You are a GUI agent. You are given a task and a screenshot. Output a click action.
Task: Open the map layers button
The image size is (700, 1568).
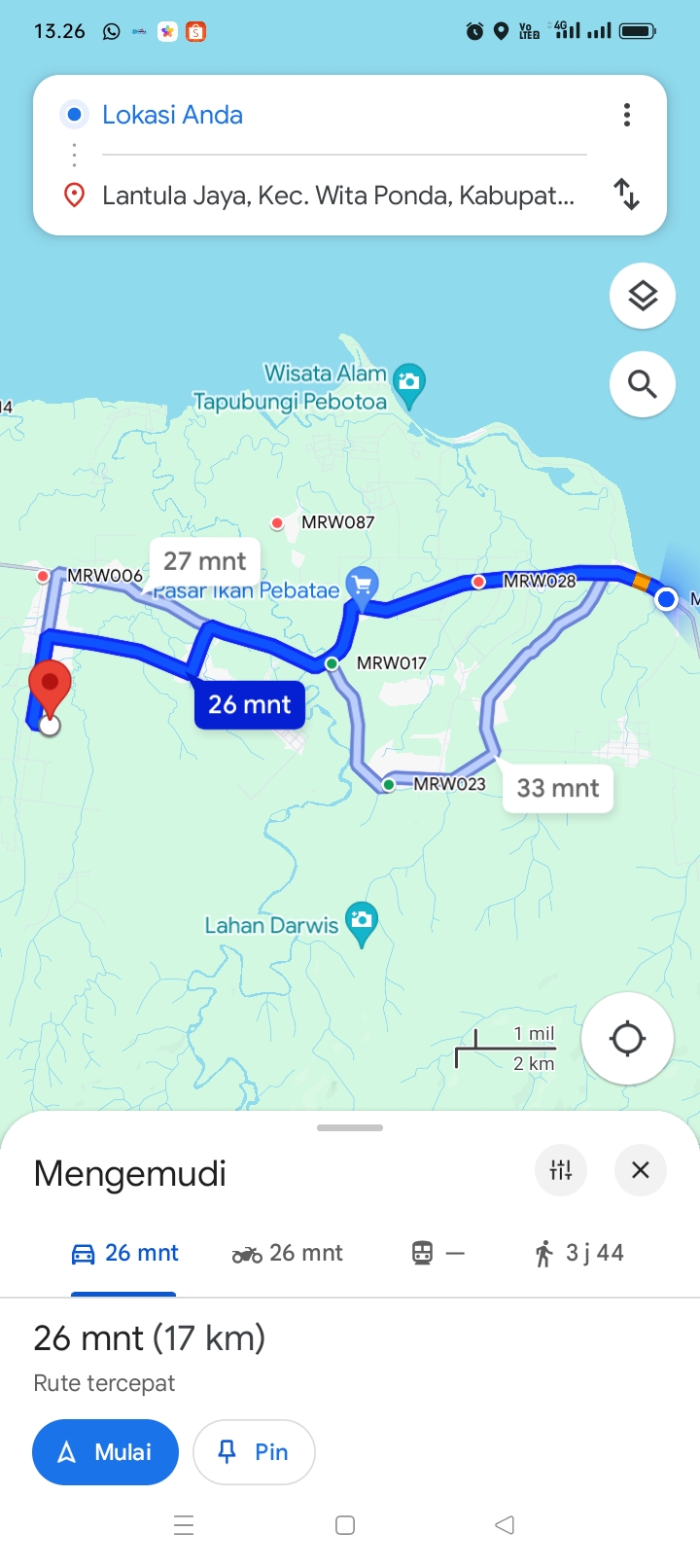click(x=643, y=296)
